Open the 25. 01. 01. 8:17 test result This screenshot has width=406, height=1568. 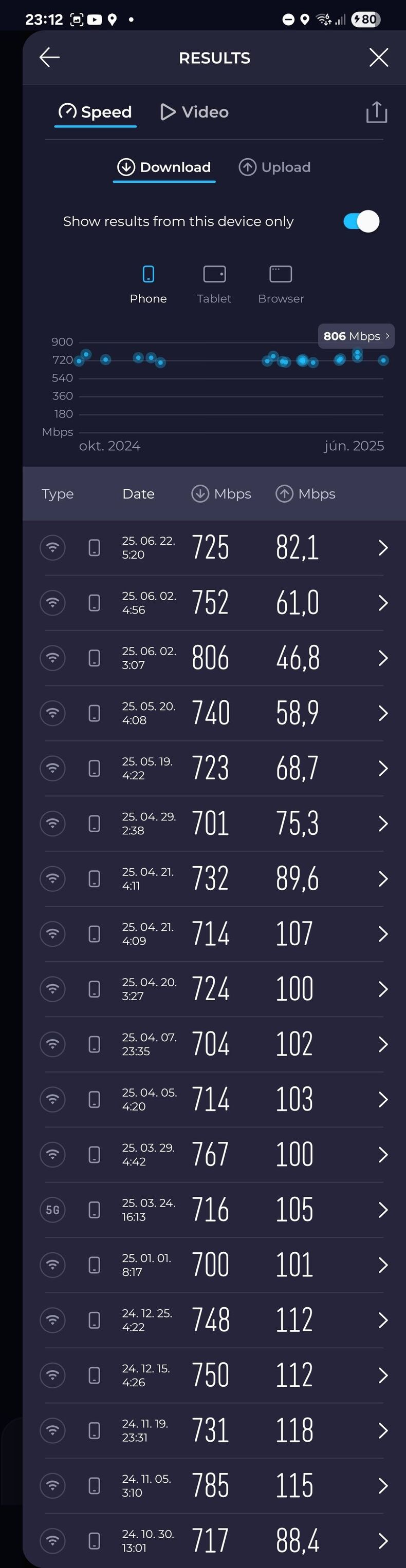(x=213, y=1265)
